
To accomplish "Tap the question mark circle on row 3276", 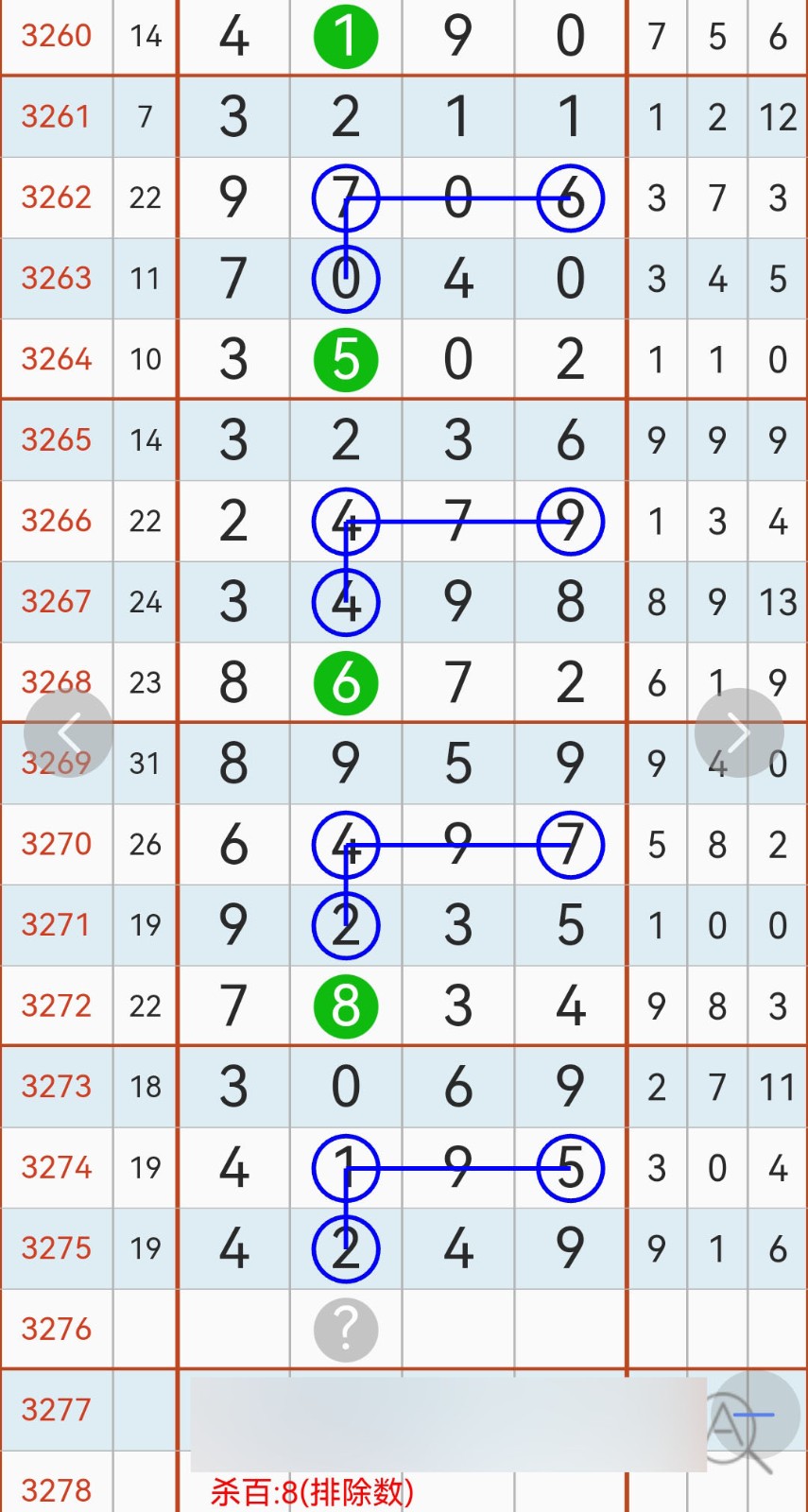I will 345,1330.
